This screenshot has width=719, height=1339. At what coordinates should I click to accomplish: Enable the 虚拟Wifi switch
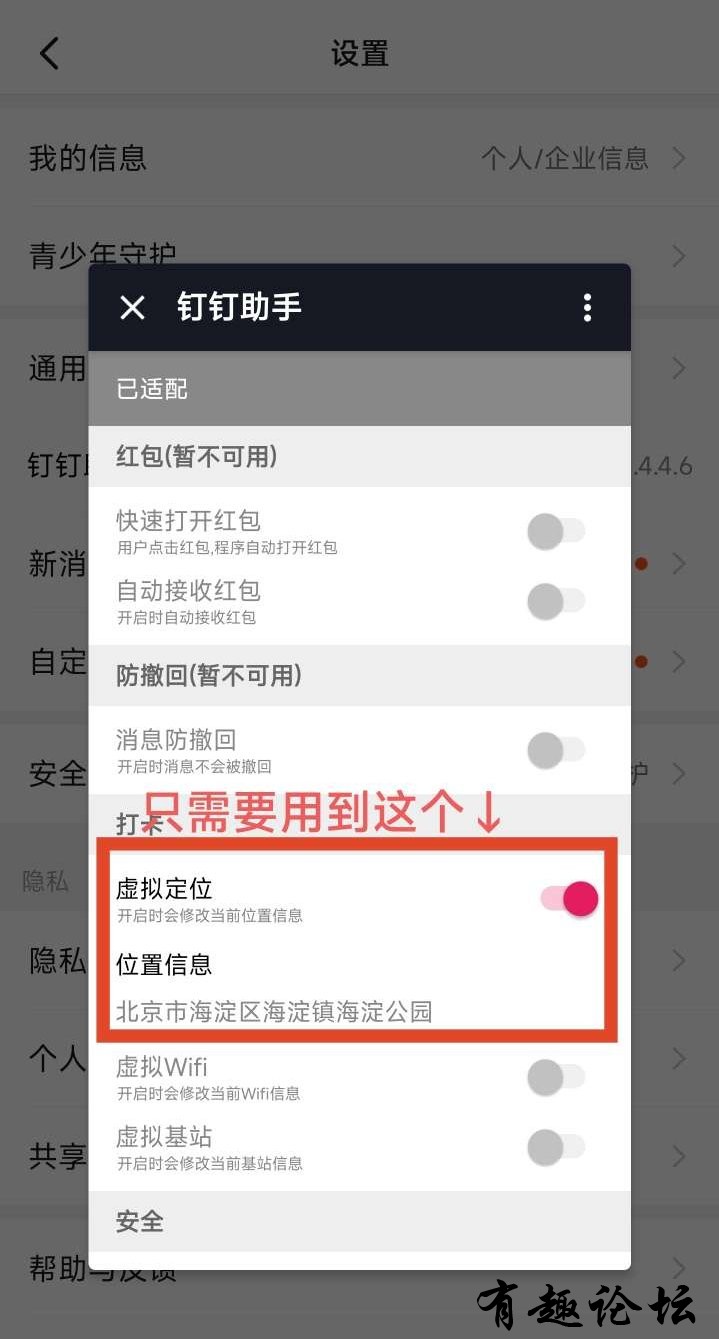tap(556, 1077)
